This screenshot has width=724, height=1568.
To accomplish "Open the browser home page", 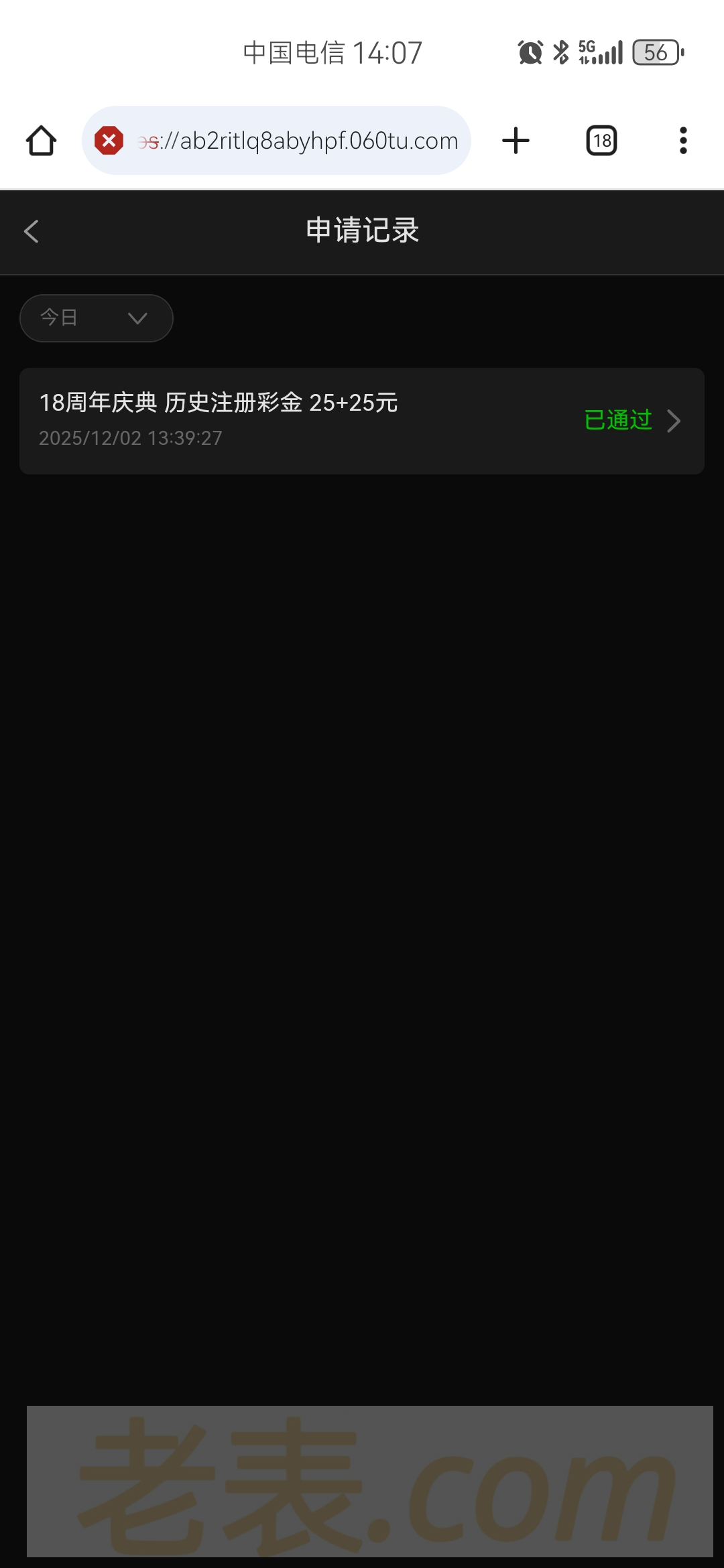I will (41, 141).
